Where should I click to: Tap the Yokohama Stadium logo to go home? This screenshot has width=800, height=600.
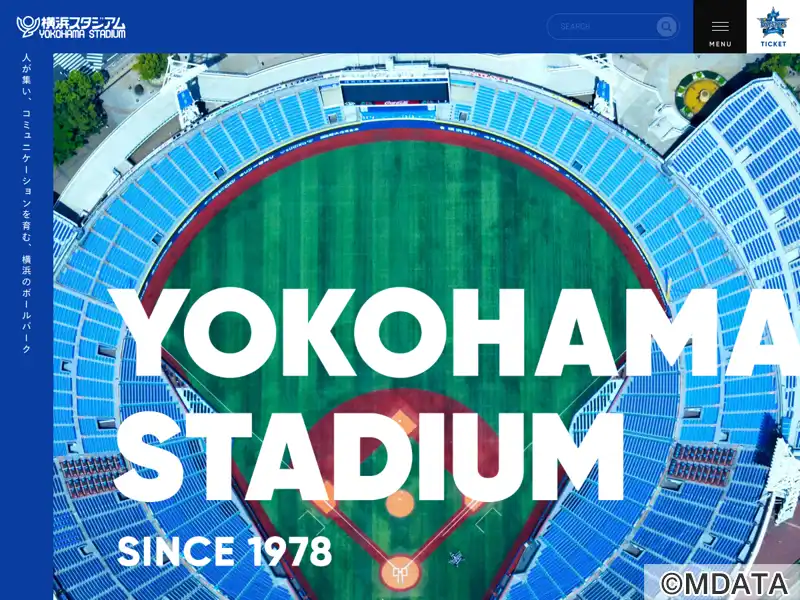click(x=71, y=27)
